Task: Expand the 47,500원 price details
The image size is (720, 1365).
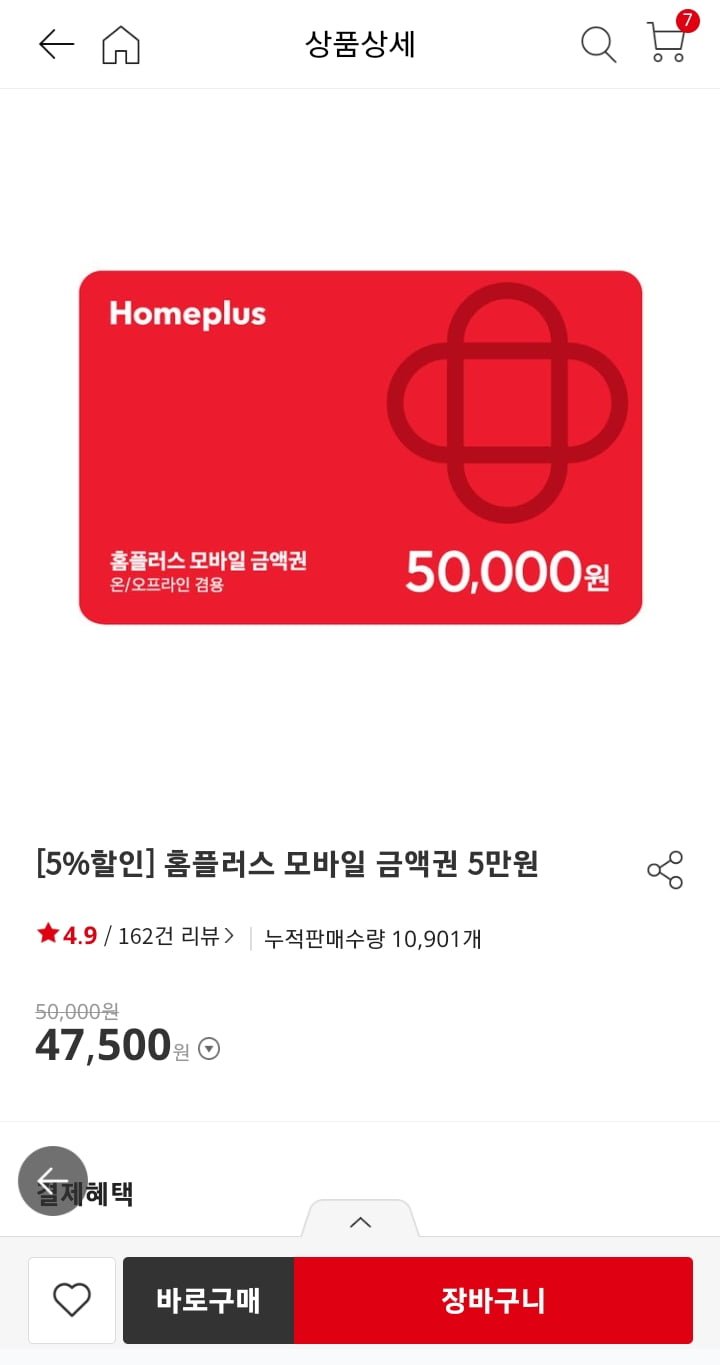Action: (209, 1049)
